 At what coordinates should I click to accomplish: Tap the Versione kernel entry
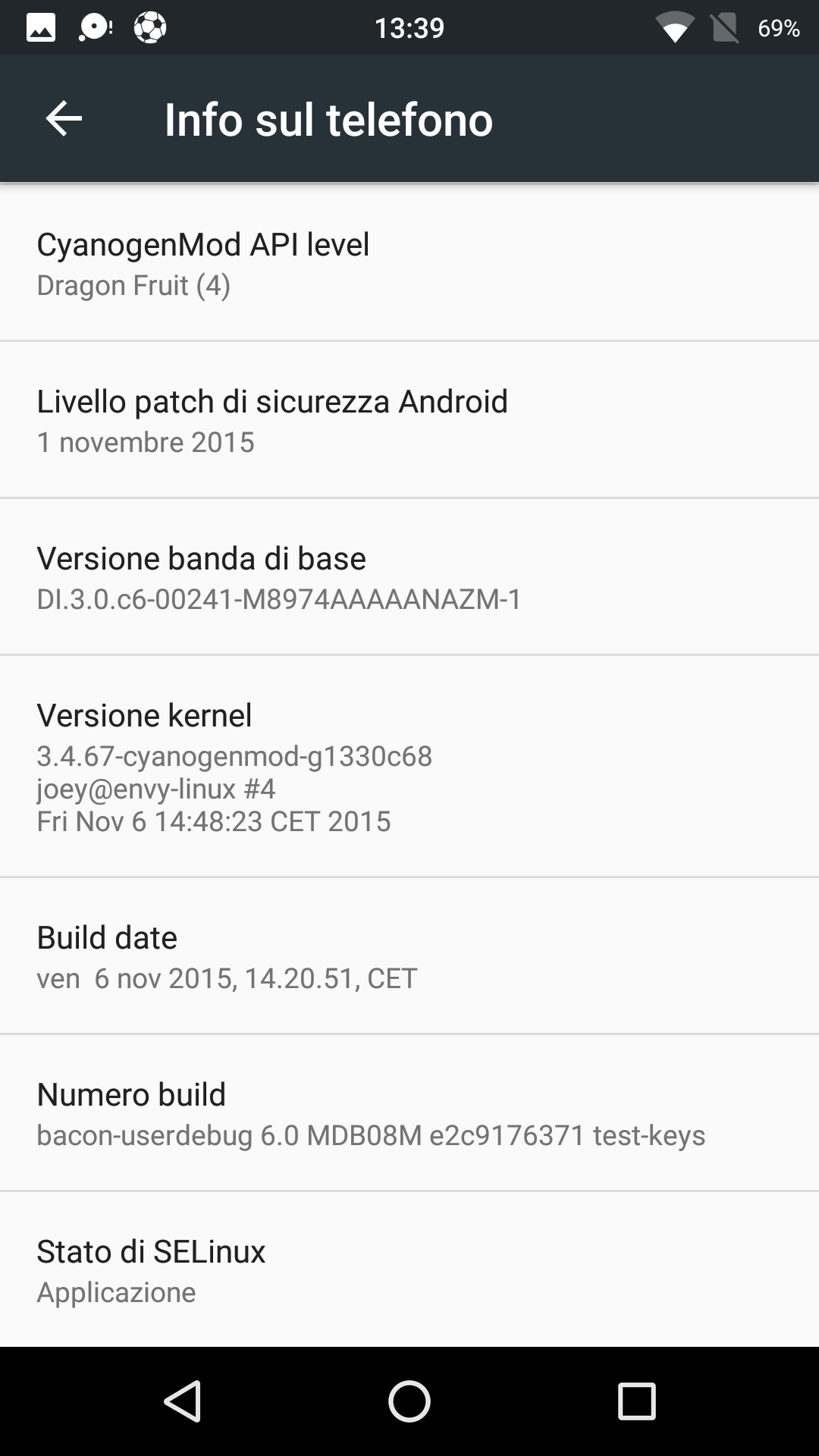point(409,766)
